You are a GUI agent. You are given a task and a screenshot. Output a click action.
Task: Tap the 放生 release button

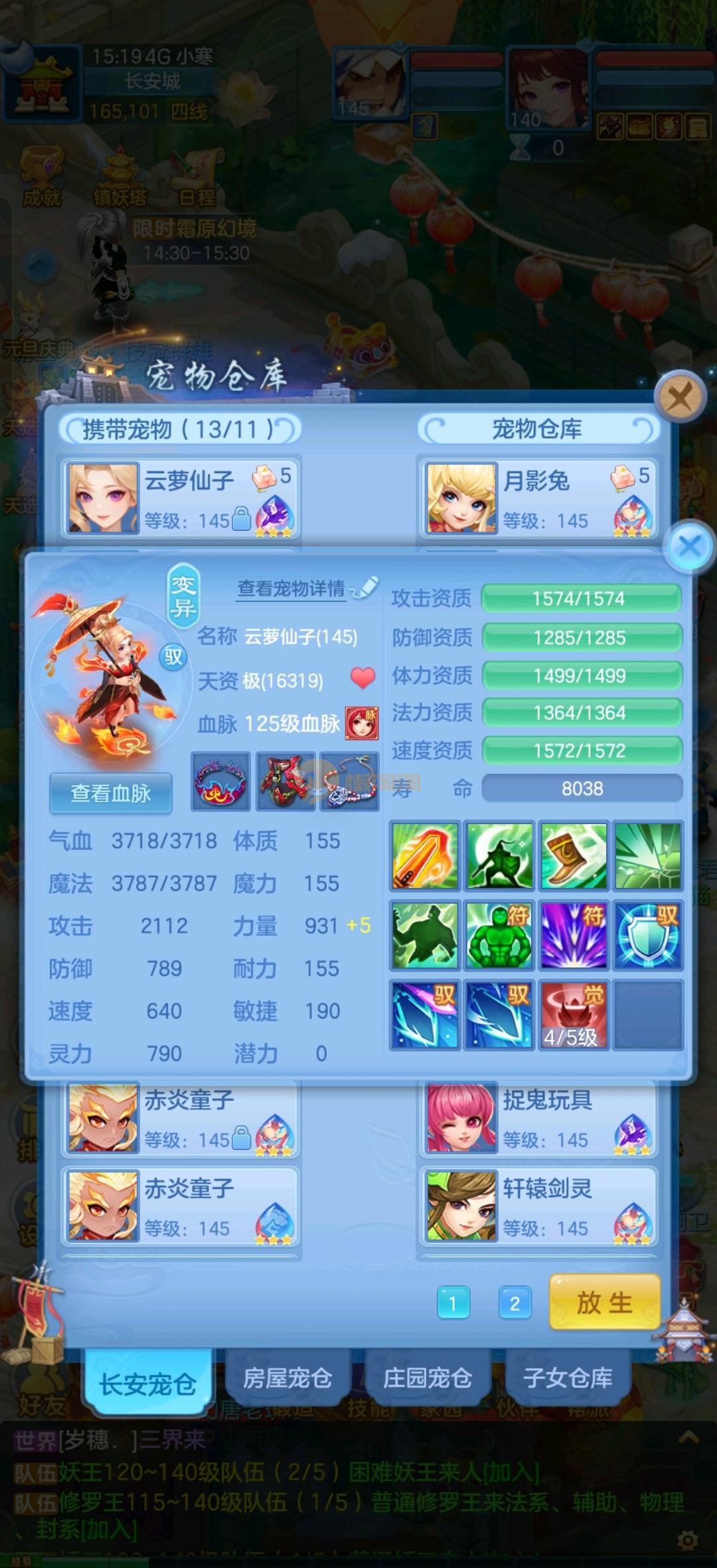(604, 1303)
